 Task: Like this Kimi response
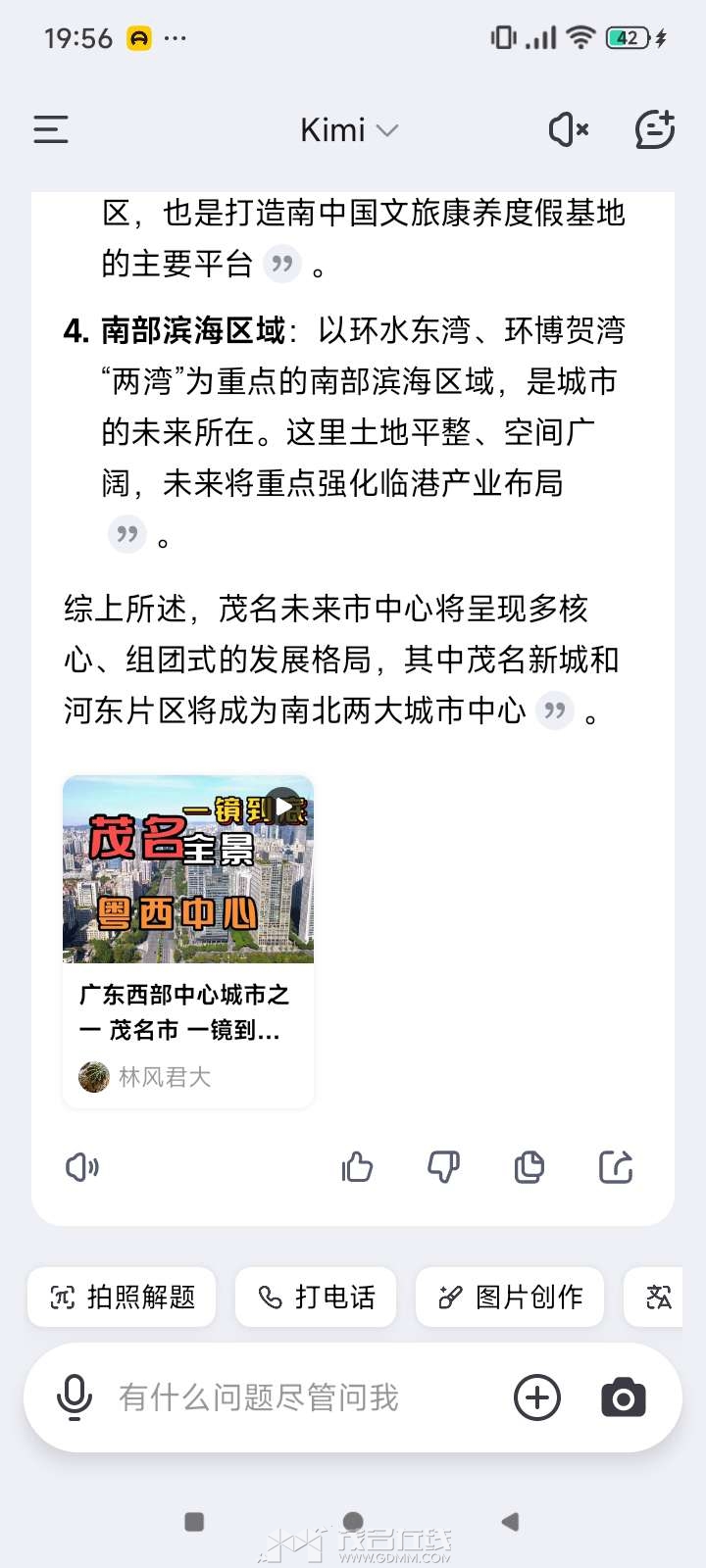357,1167
